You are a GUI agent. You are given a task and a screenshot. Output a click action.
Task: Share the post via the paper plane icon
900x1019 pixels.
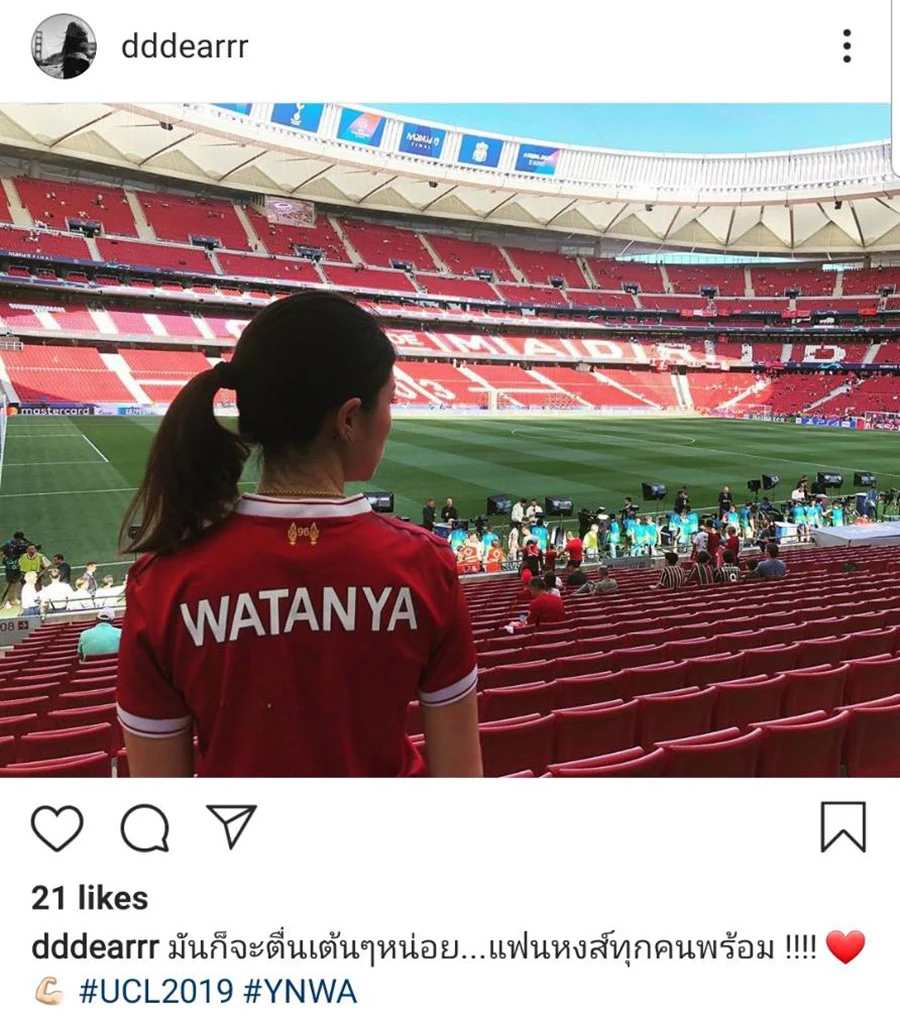click(x=231, y=826)
